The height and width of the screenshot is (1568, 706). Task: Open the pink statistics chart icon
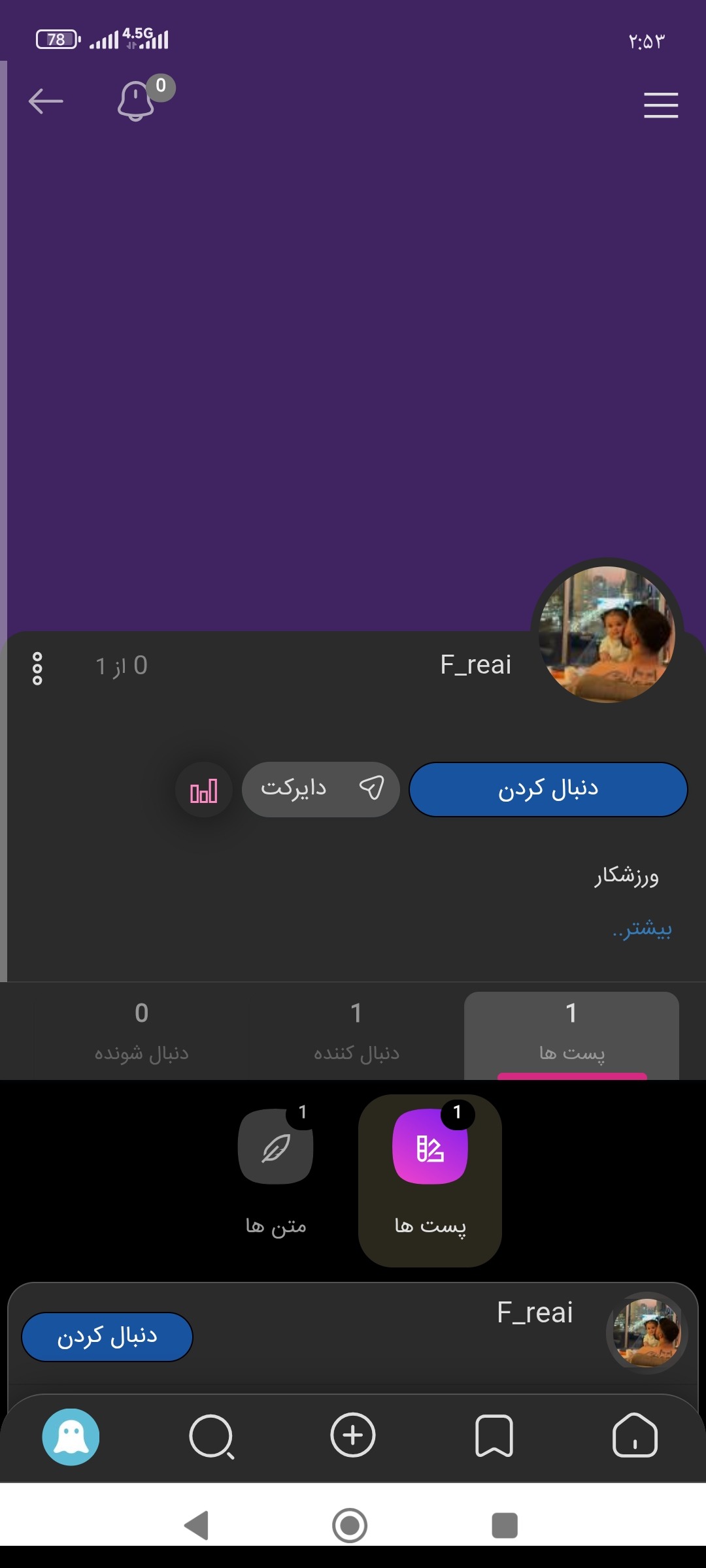(x=204, y=791)
